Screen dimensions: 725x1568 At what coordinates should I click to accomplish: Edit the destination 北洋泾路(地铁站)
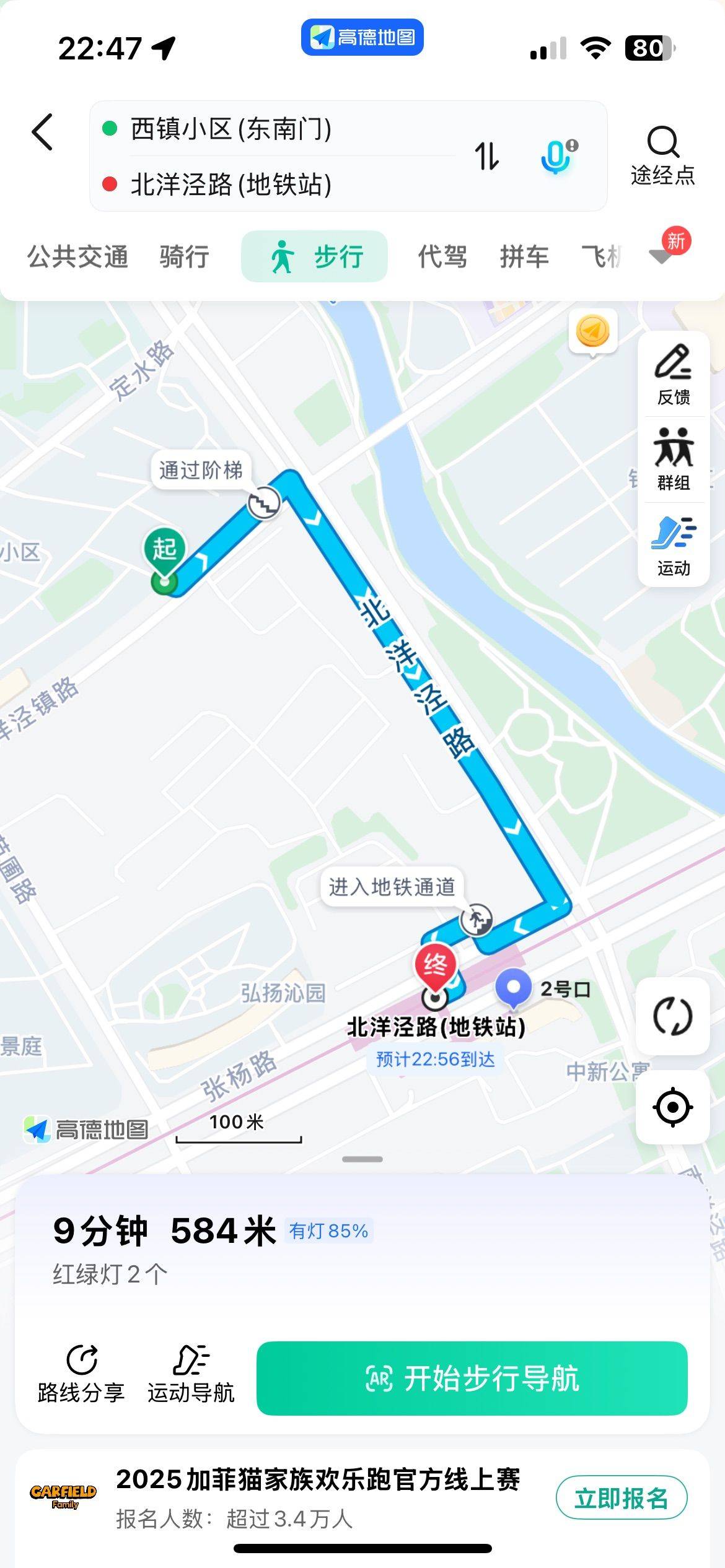(231, 185)
